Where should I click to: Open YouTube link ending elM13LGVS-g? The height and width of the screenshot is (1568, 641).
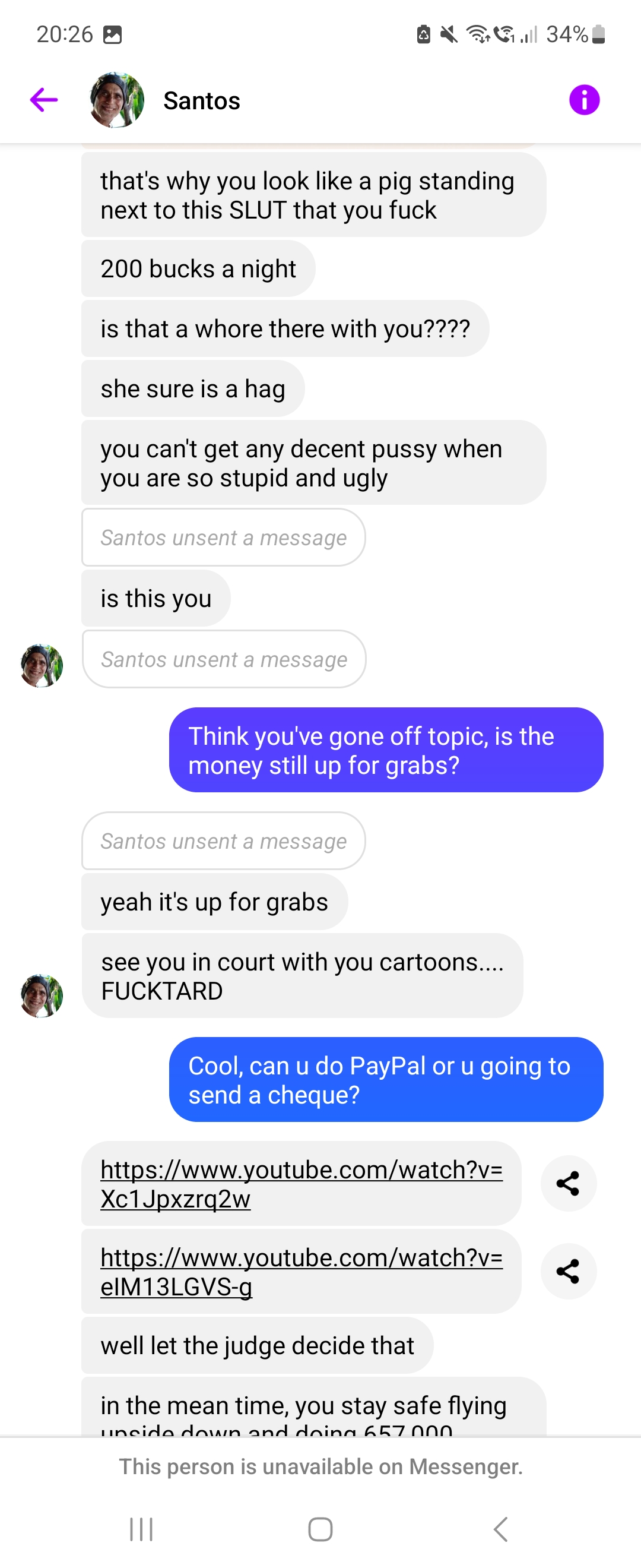(x=300, y=1271)
